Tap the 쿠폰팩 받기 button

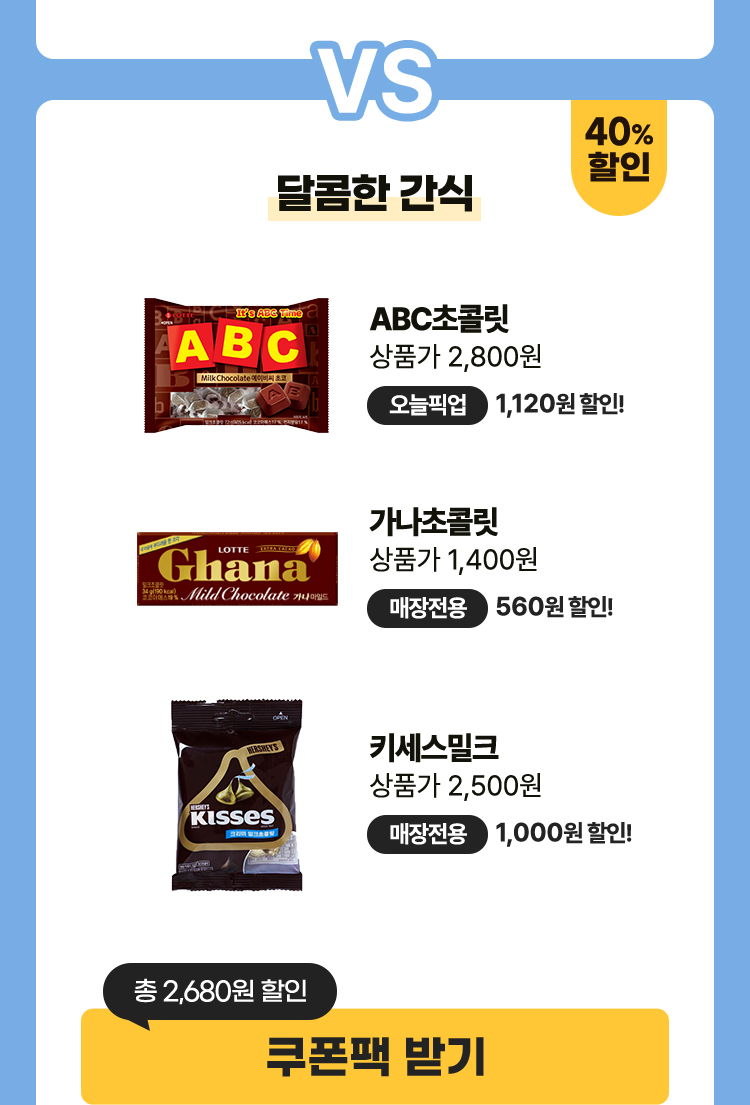[375, 1057]
